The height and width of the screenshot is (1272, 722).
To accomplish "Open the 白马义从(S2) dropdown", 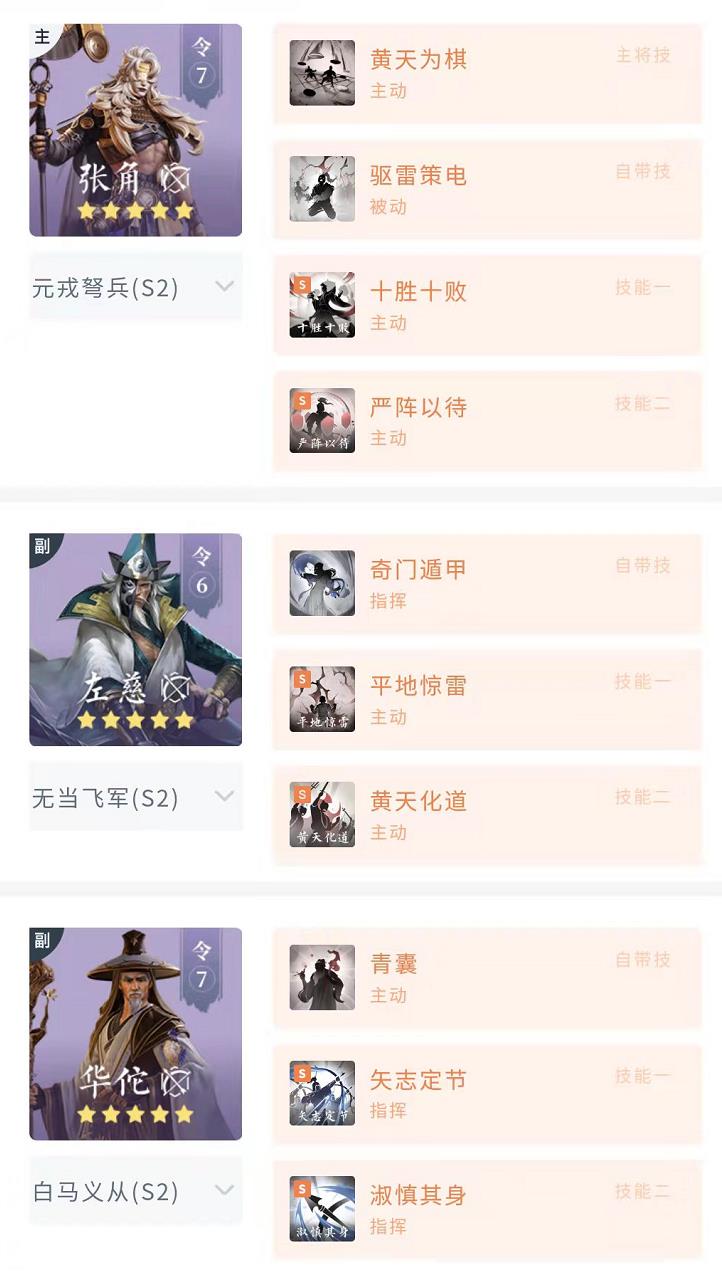I will tap(135, 1191).
